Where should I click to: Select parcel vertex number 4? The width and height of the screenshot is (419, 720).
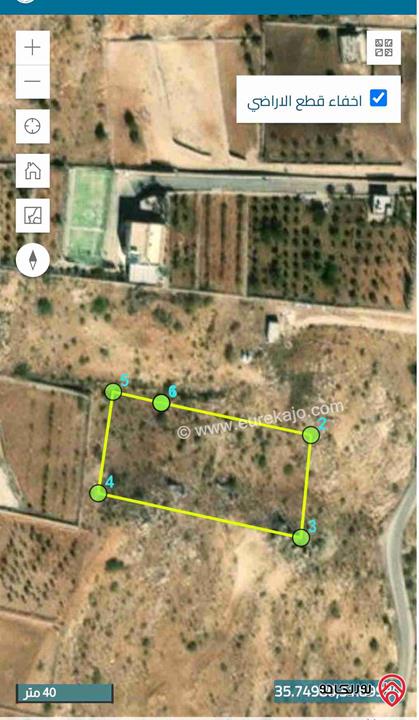click(x=98, y=493)
